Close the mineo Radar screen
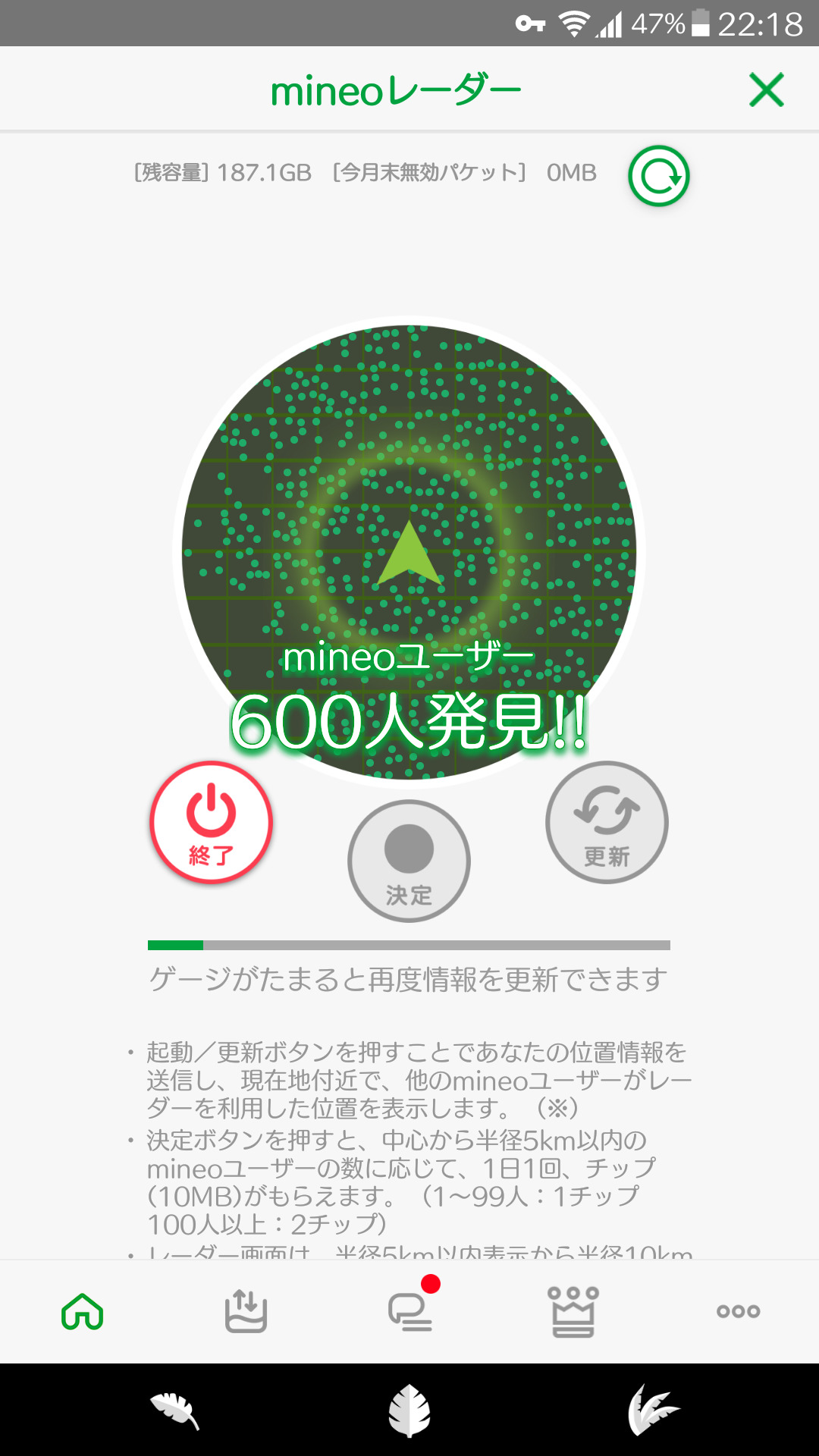The width and height of the screenshot is (819, 1456). pyautogui.click(x=766, y=90)
